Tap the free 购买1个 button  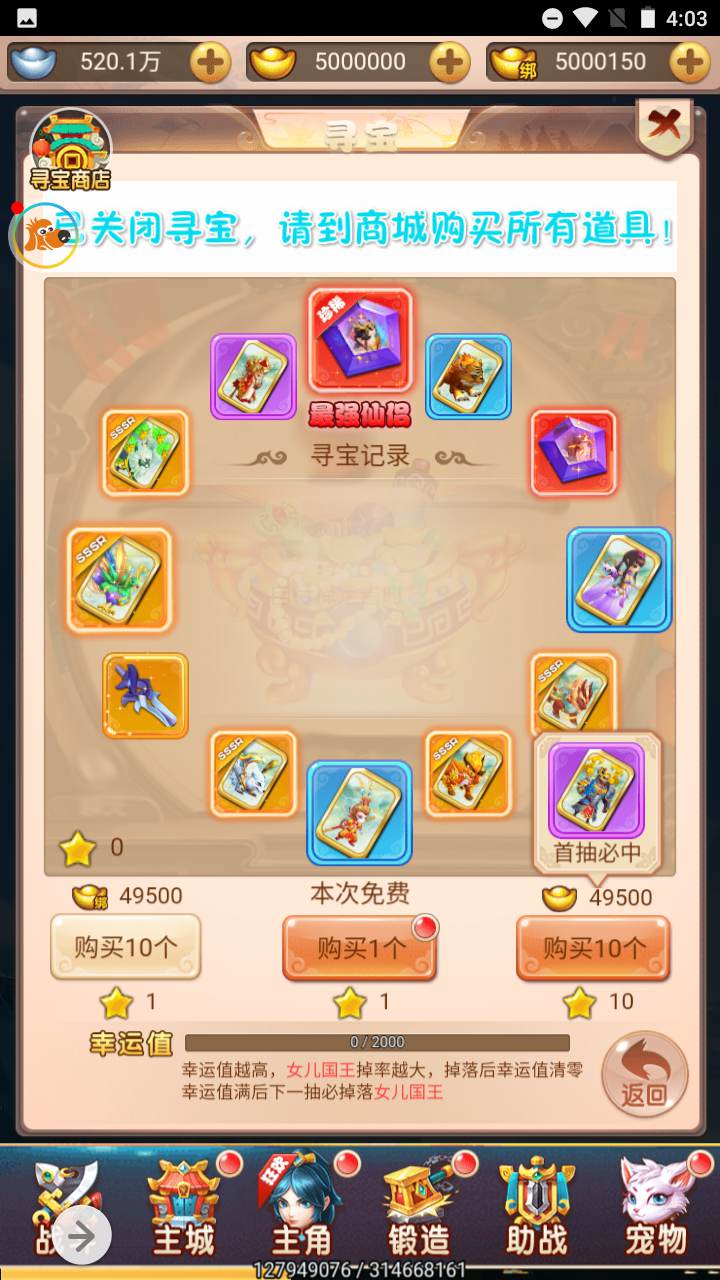[359, 948]
